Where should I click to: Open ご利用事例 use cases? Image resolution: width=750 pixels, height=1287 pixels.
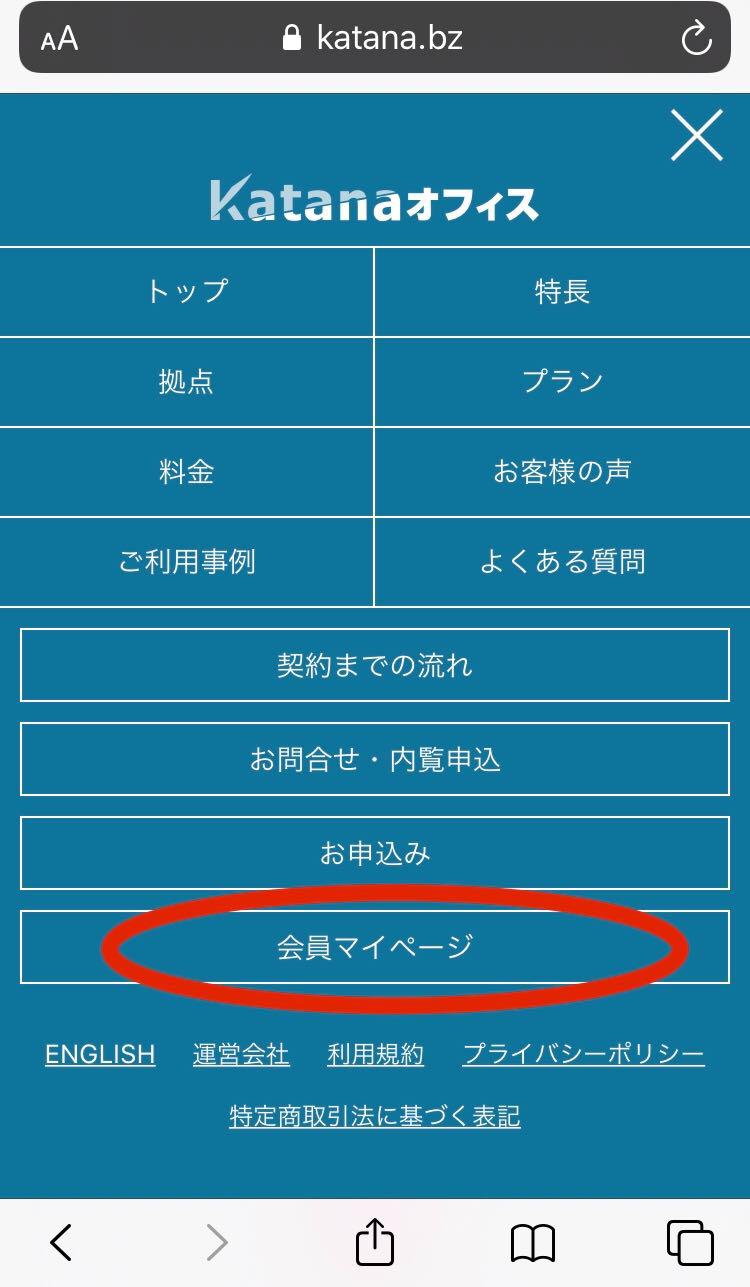pyautogui.click(x=187, y=562)
